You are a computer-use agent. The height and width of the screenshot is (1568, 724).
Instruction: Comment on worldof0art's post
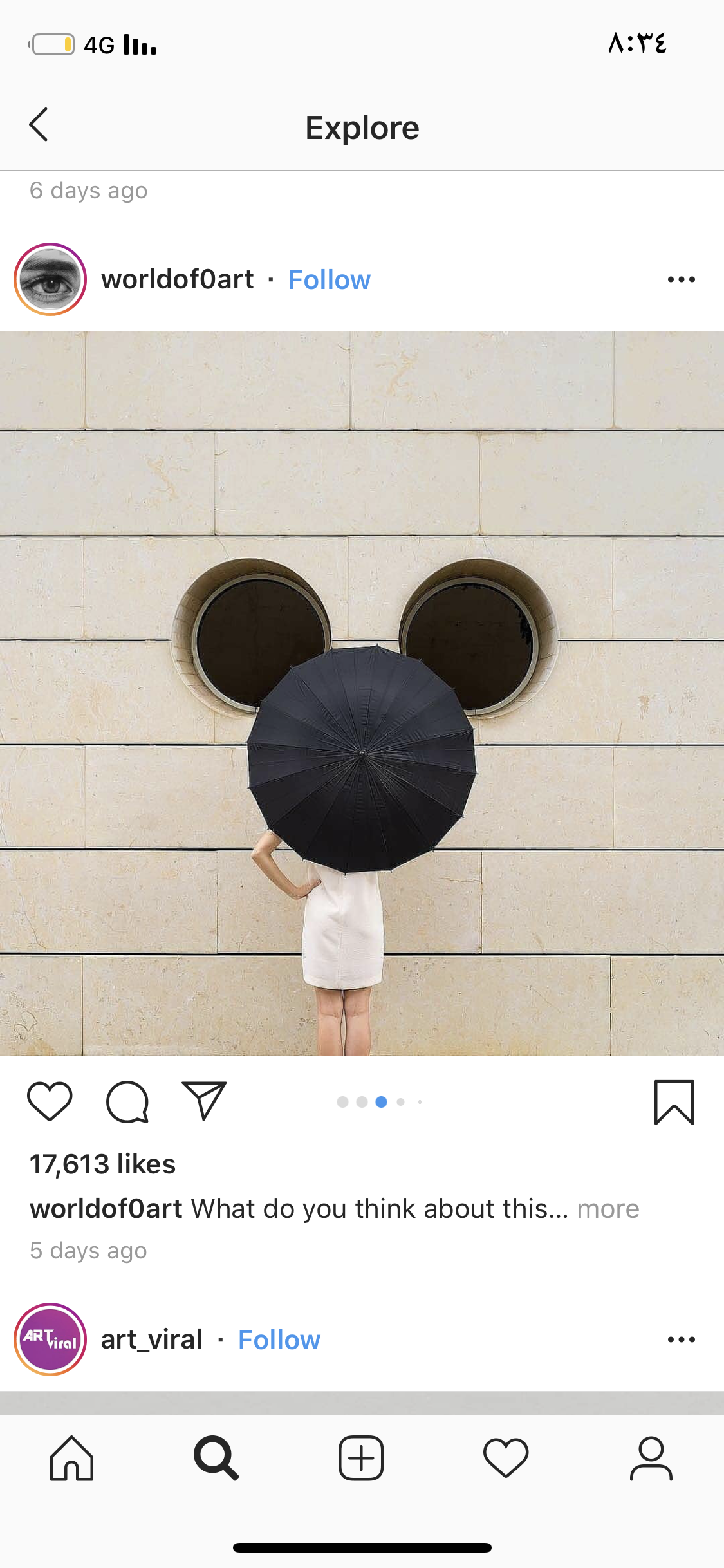(127, 1102)
